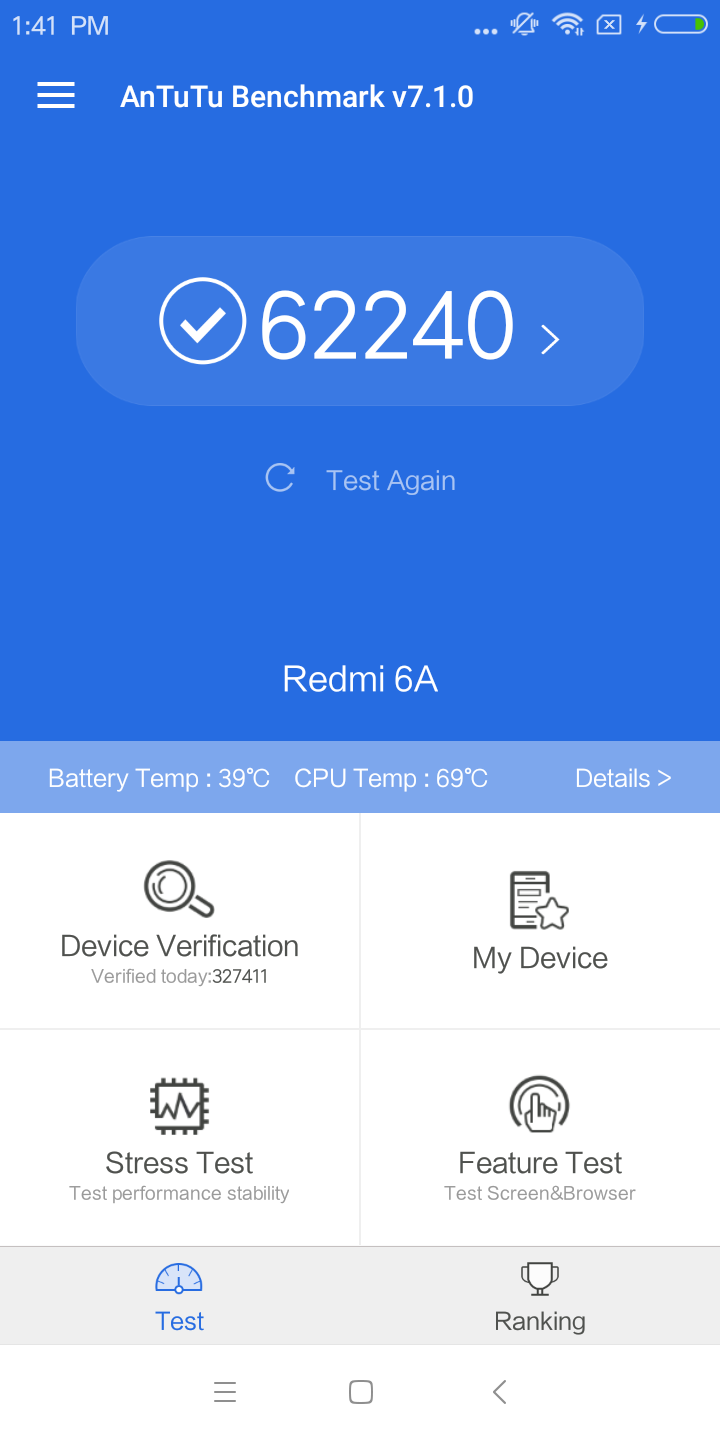Go back using system back button
This screenshot has width=720, height=1440.
[x=499, y=1391]
